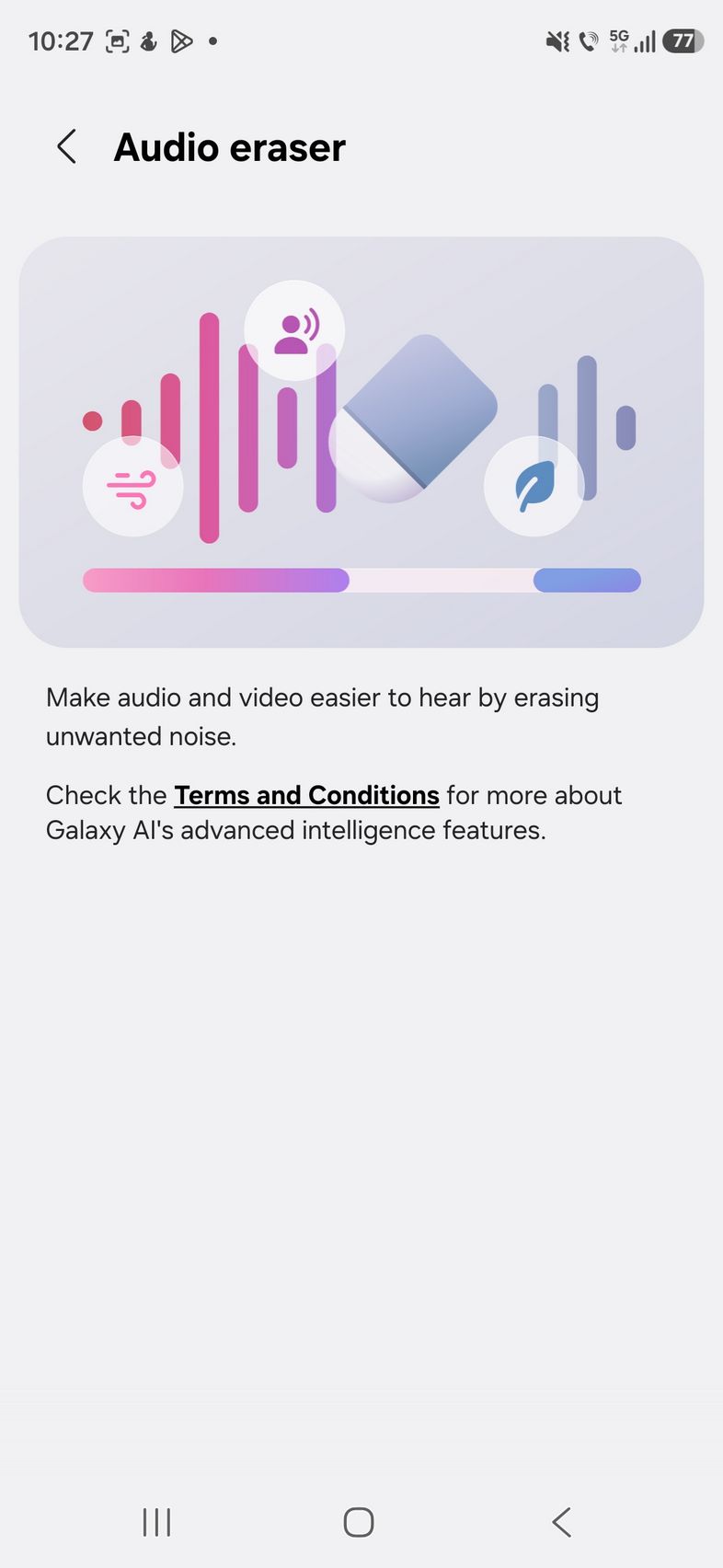Open the Terms and Conditions link

coord(306,795)
